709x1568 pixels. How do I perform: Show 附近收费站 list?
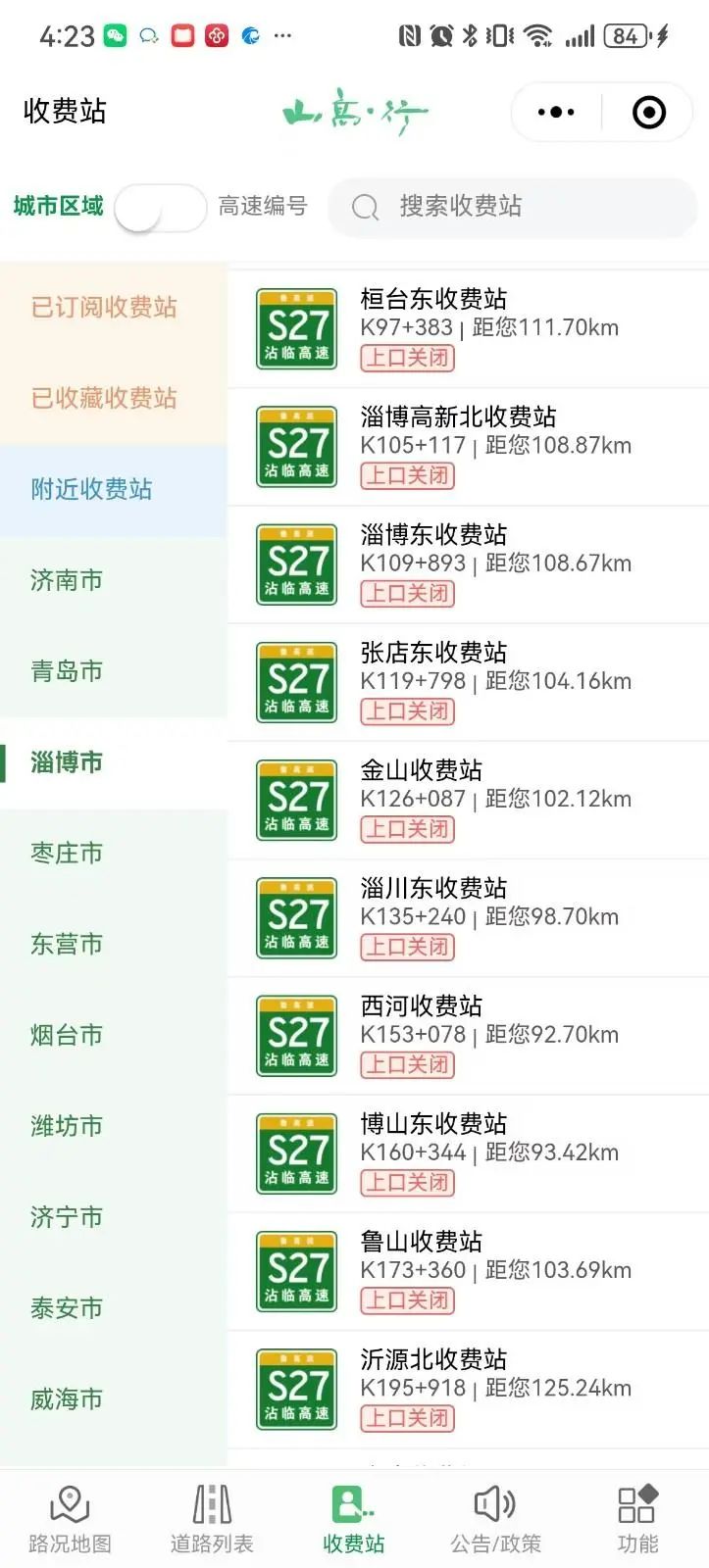[91, 489]
